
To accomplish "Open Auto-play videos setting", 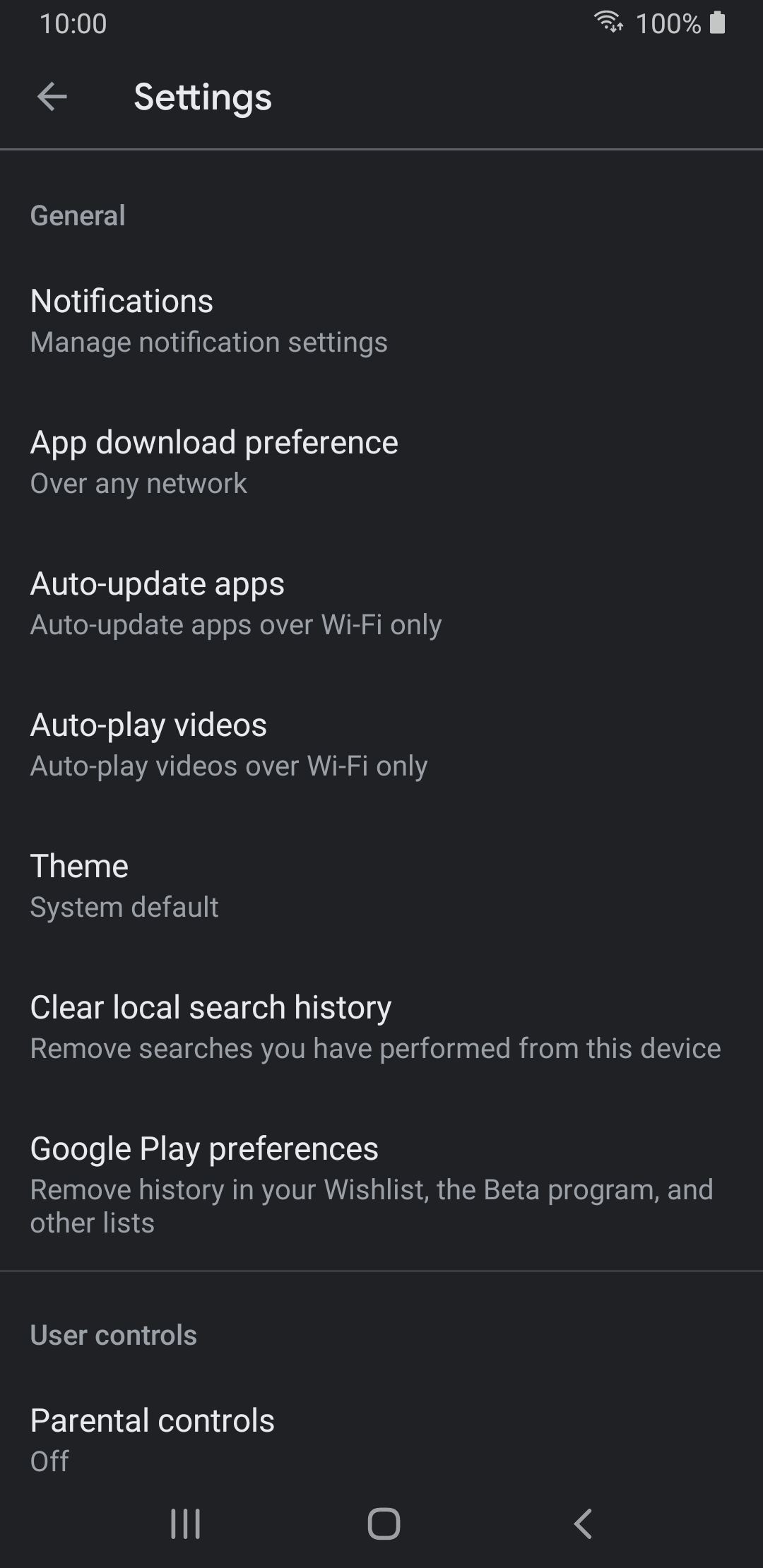I will pos(381,745).
